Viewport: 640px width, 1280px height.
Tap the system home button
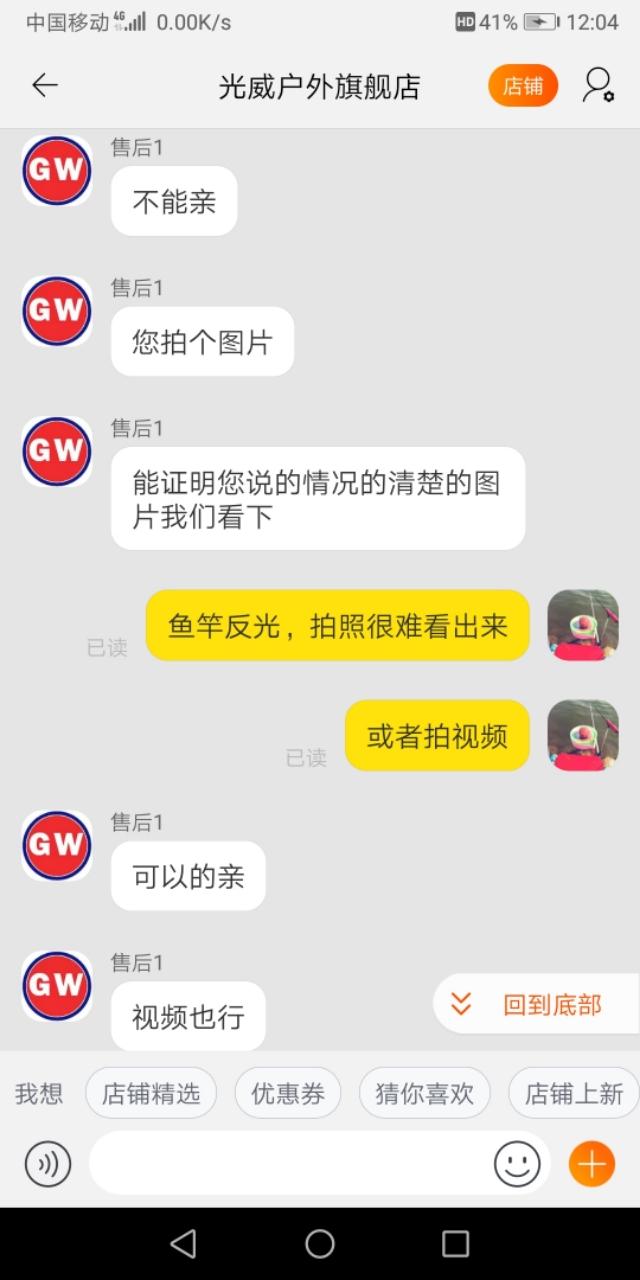(320, 1244)
